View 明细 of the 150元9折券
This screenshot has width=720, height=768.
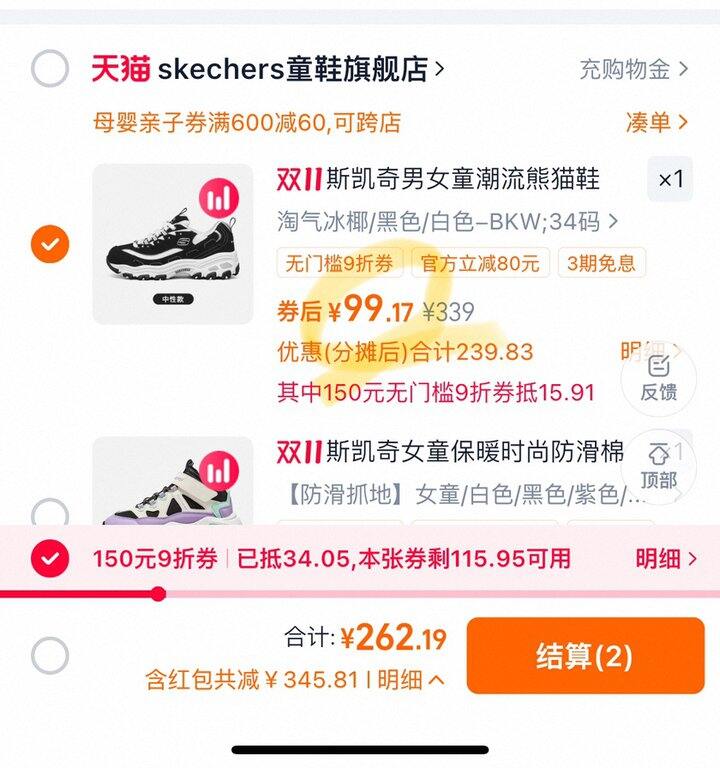pos(666,558)
